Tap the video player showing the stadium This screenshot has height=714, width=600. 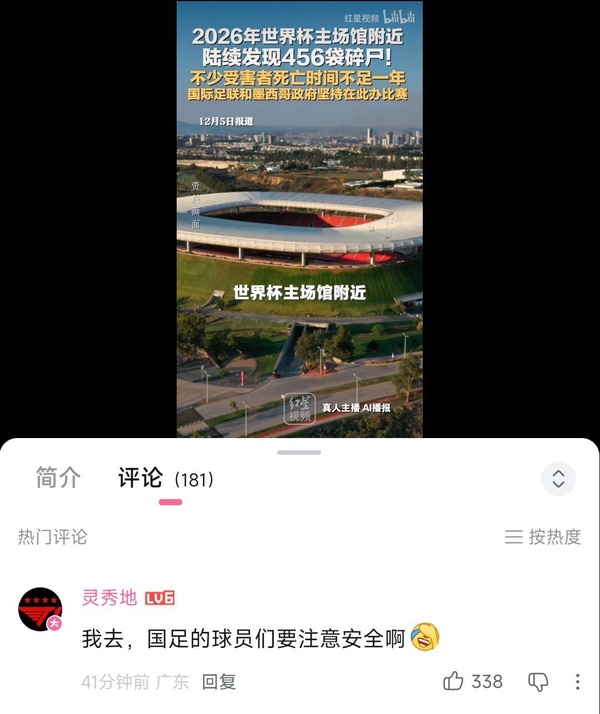pyautogui.click(x=300, y=220)
